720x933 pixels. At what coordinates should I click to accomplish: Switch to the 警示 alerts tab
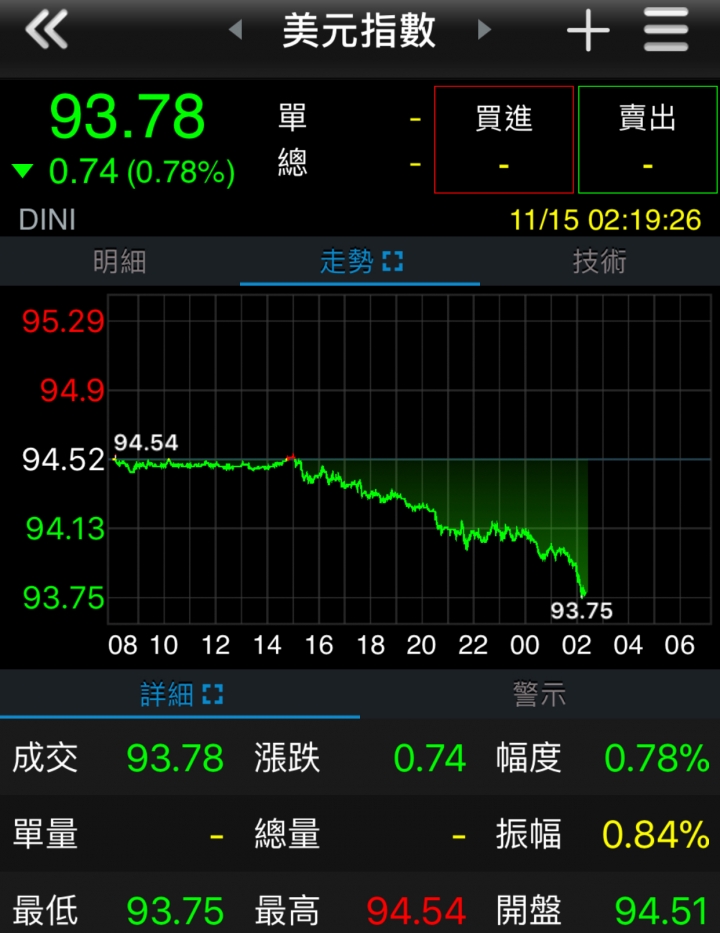(x=540, y=695)
